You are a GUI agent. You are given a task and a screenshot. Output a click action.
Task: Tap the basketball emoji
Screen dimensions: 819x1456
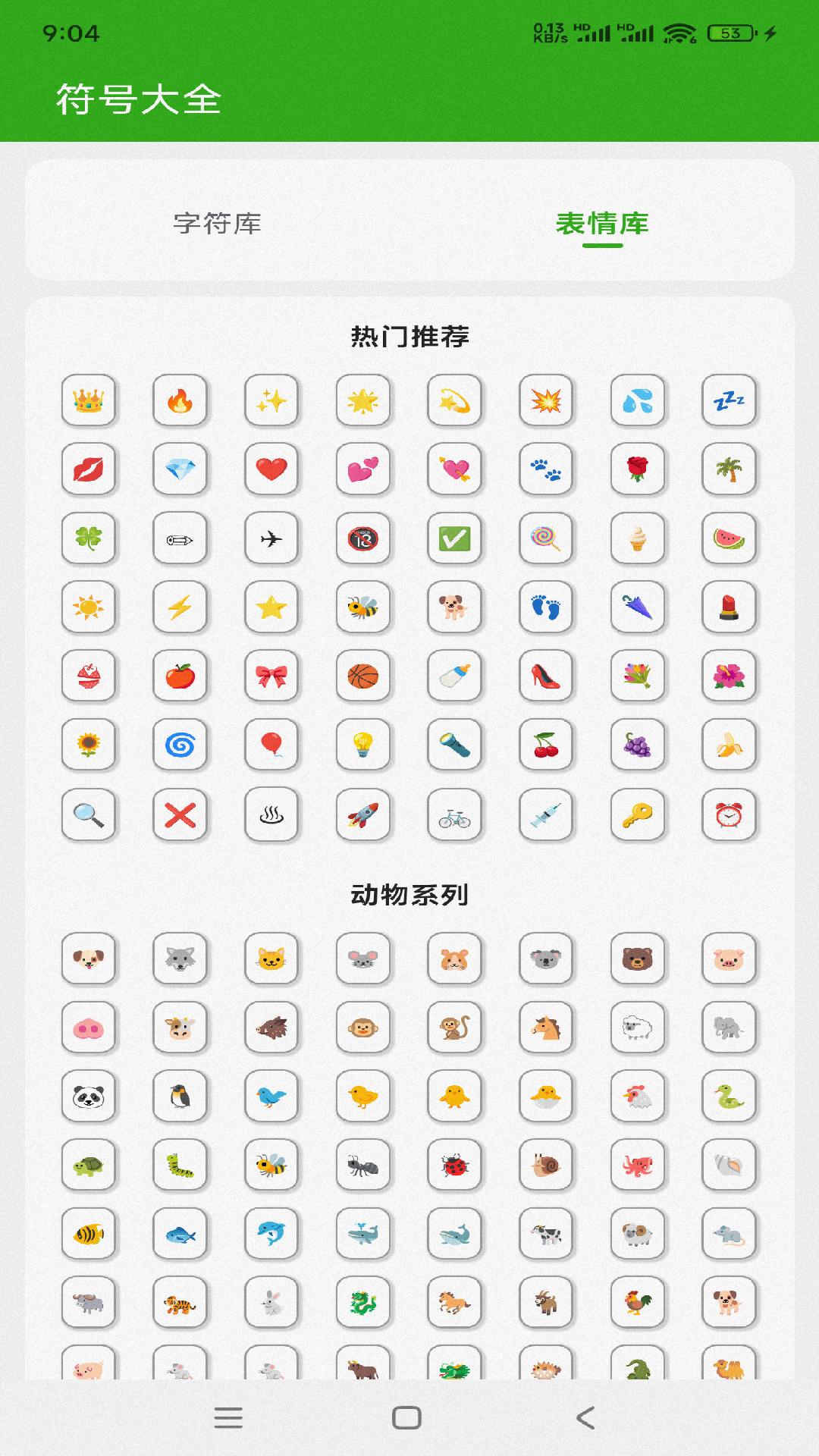(363, 677)
